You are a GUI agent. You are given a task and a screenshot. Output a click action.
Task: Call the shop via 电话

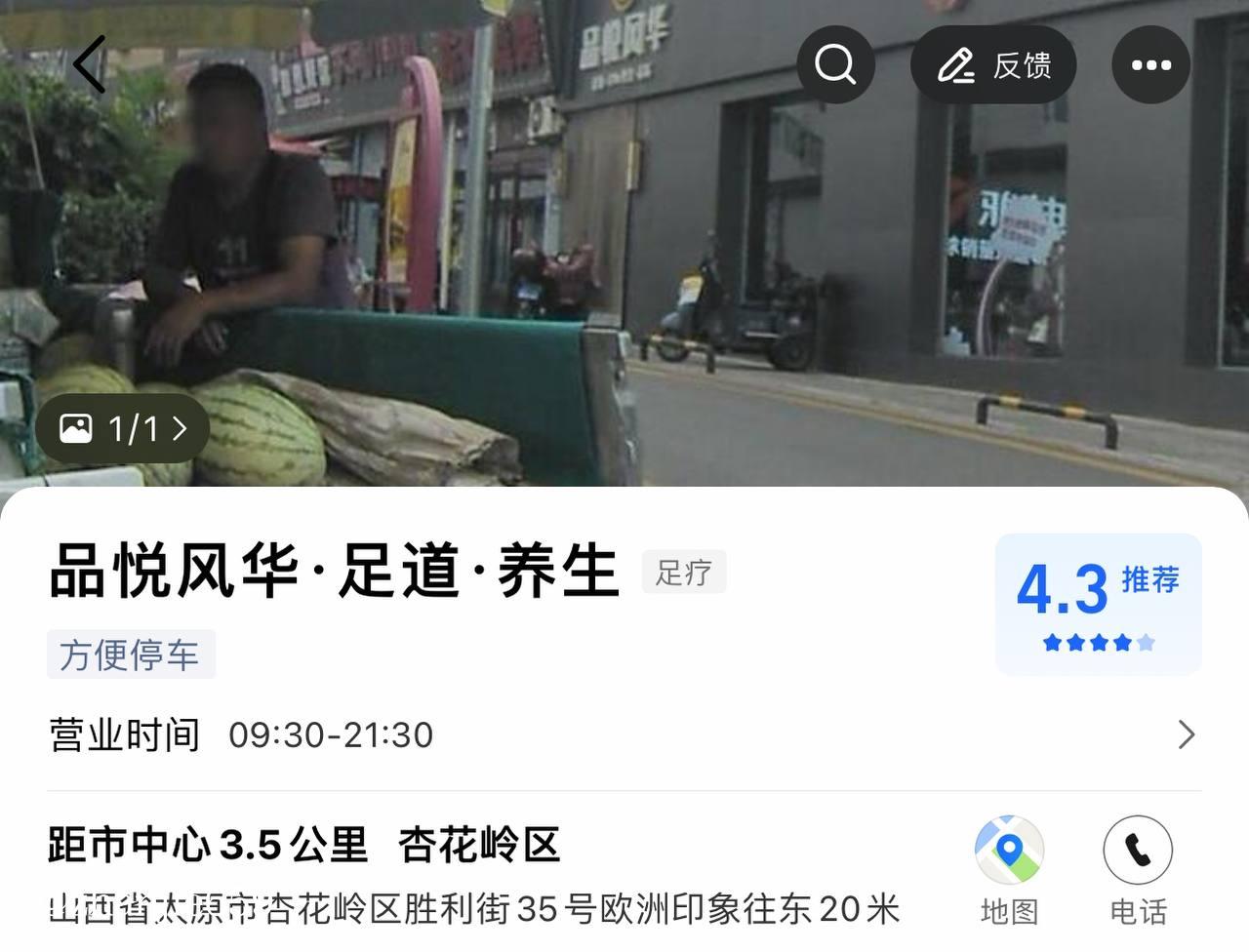click(x=1138, y=869)
